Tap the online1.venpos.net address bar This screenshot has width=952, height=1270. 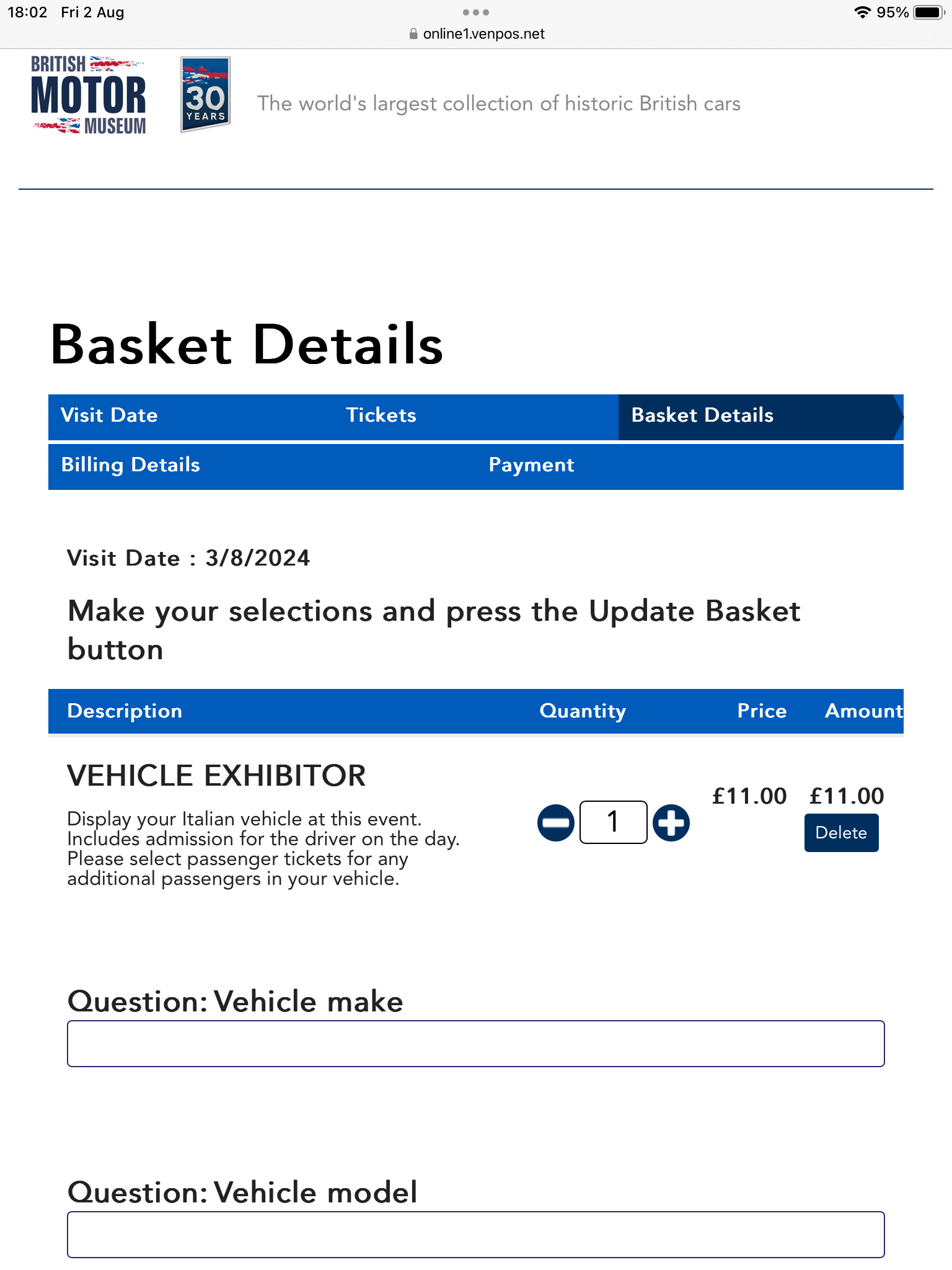click(x=476, y=34)
